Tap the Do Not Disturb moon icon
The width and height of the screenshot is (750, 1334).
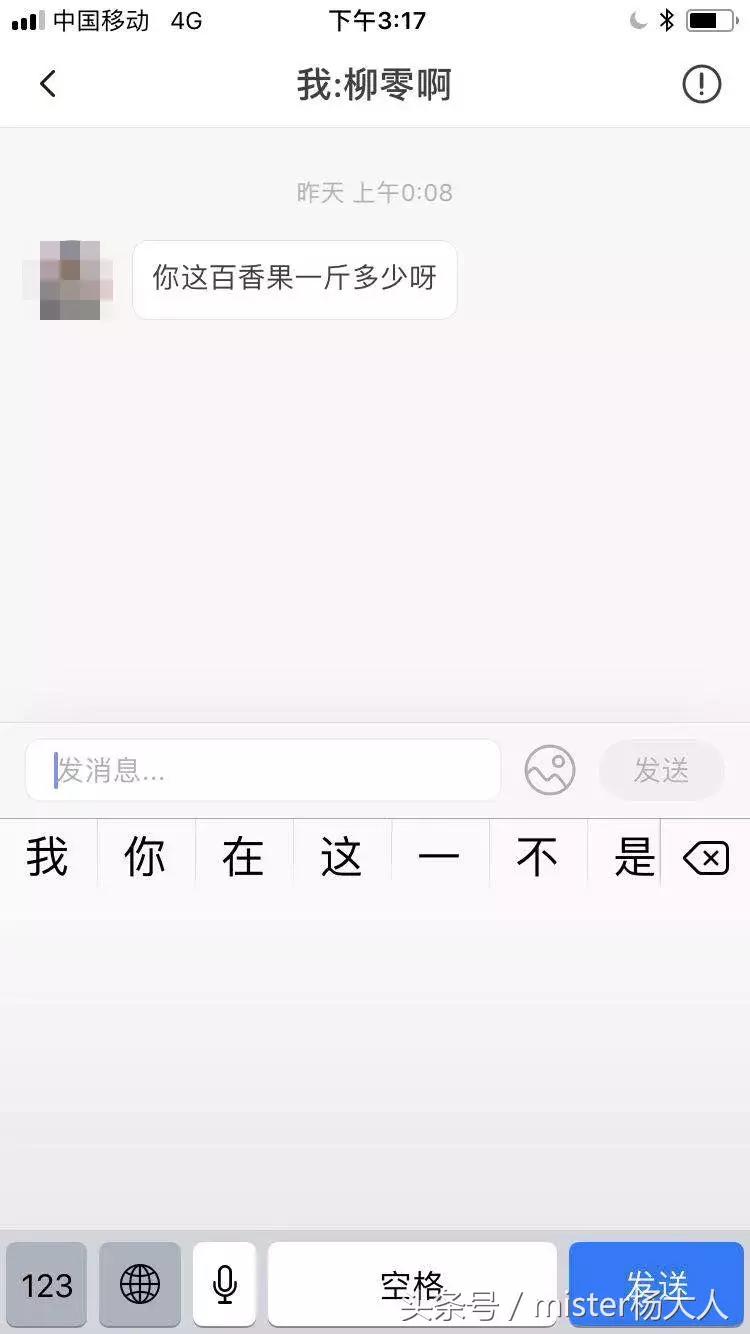pyautogui.click(x=637, y=18)
